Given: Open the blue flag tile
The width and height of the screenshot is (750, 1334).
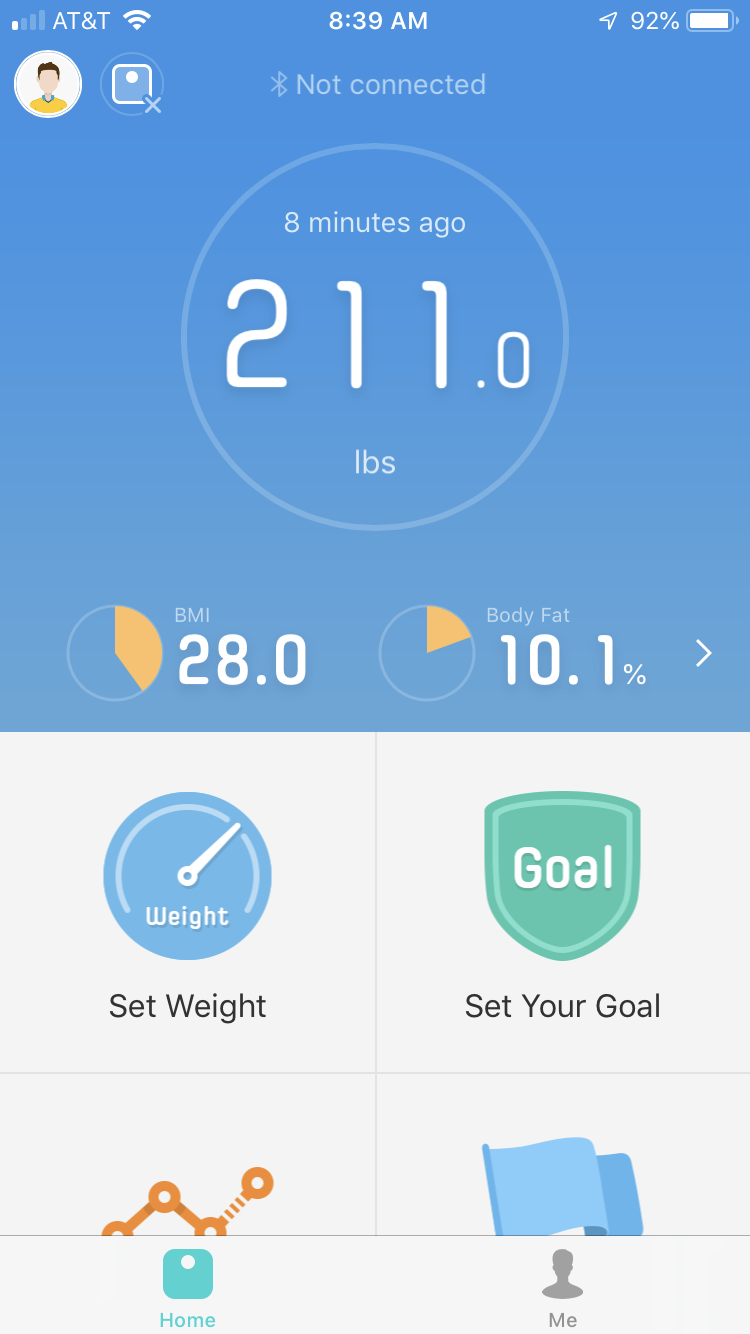Looking at the screenshot, I should [x=563, y=1155].
